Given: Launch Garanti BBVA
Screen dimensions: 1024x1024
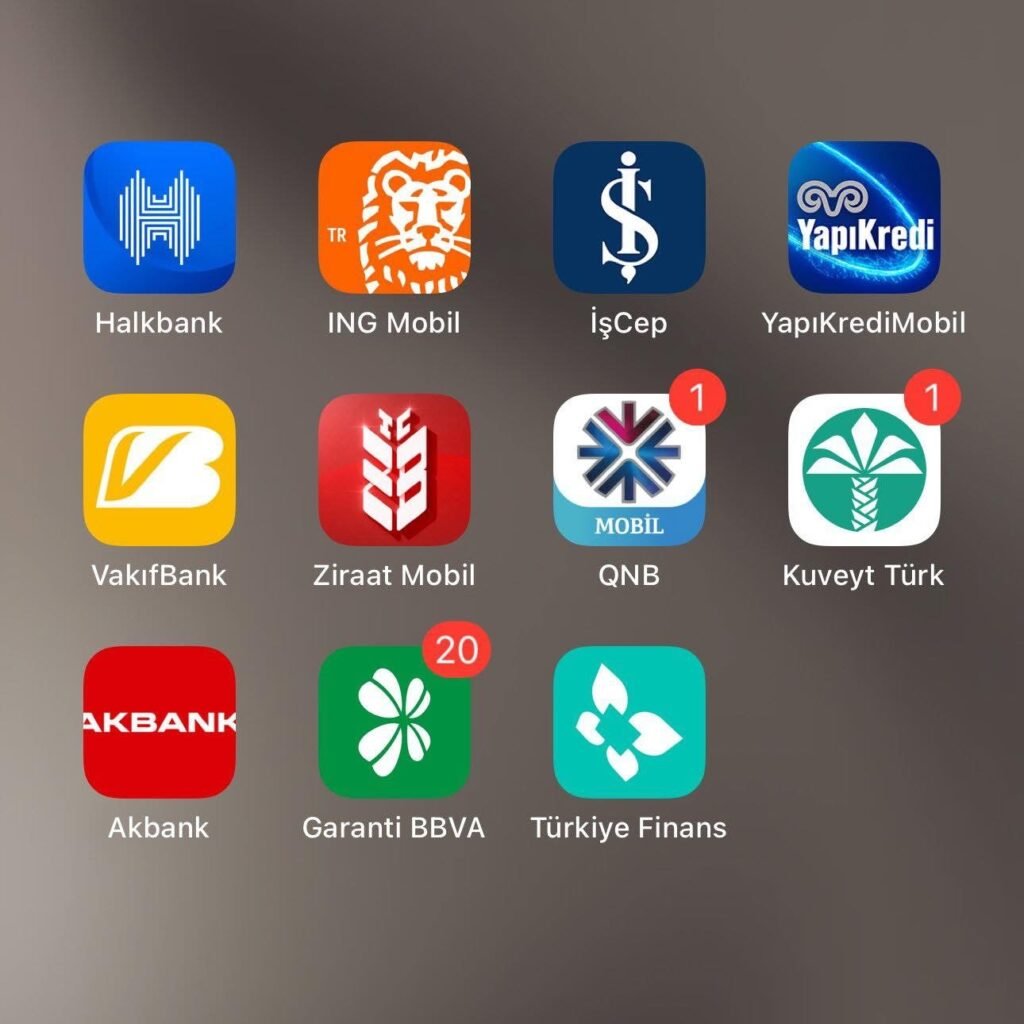Looking at the screenshot, I should 394,721.
